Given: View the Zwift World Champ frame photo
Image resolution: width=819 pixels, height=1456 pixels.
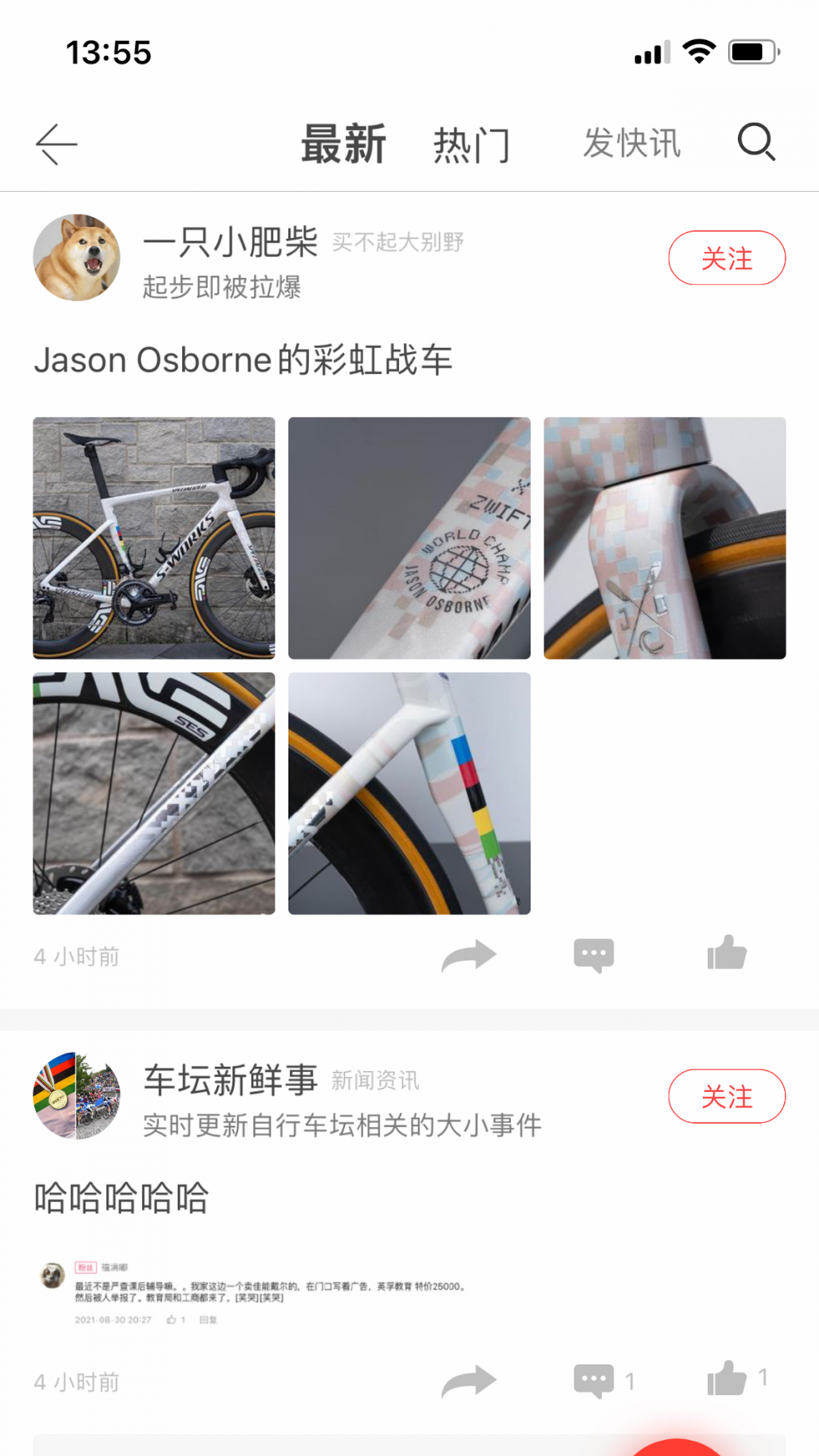Looking at the screenshot, I should tap(409, 538).
